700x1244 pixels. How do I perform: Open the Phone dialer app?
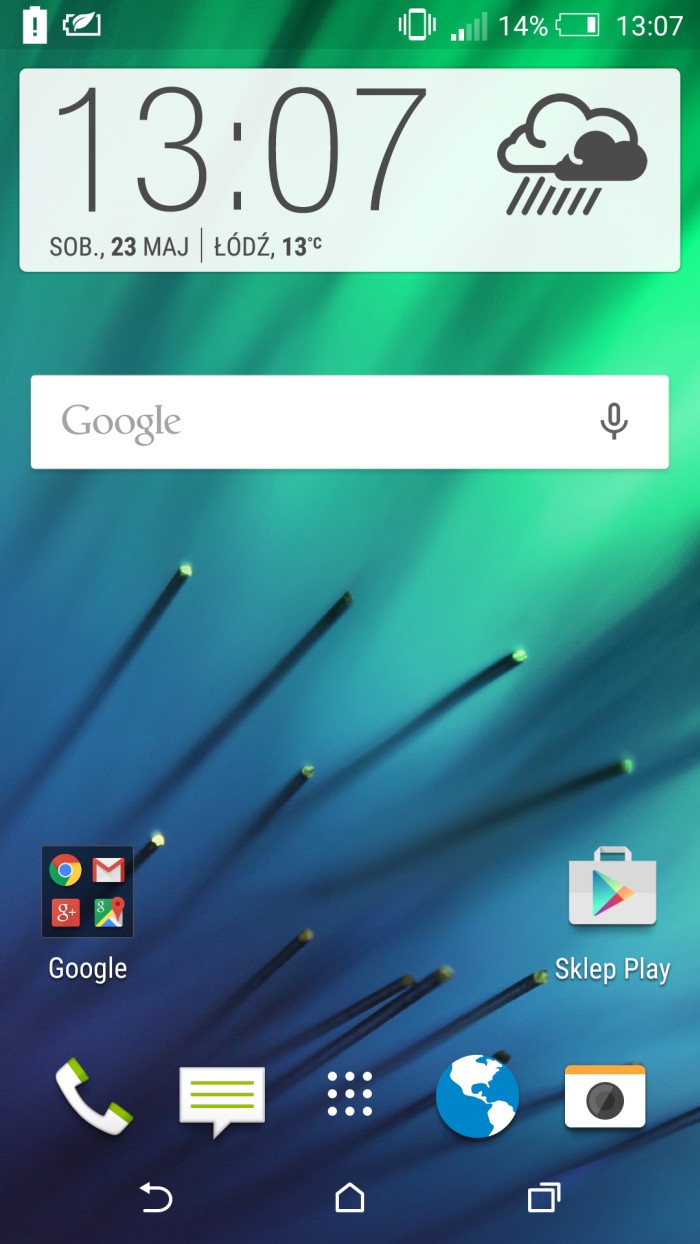93,1097
